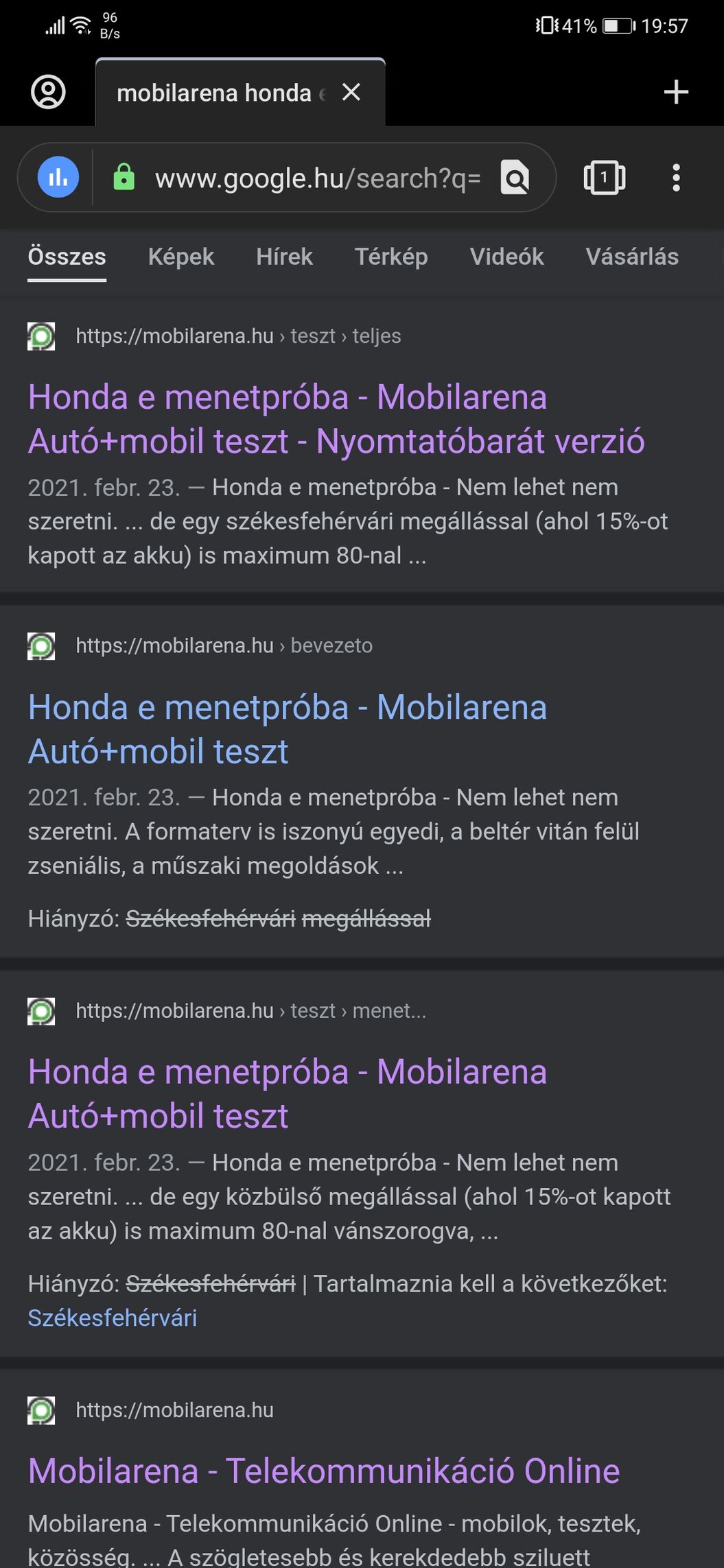Open the teszt › menet... Honda e result
724x1568 pixels.
point(288,1093)
